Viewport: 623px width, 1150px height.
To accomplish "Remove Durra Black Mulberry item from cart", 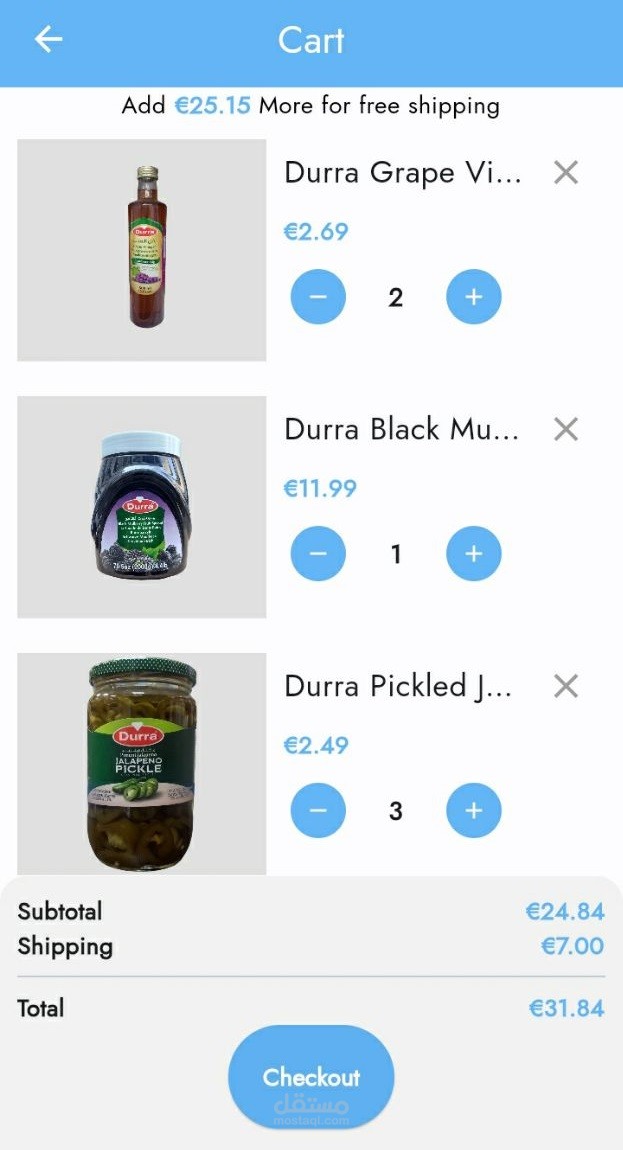I will tap(566, 430).
